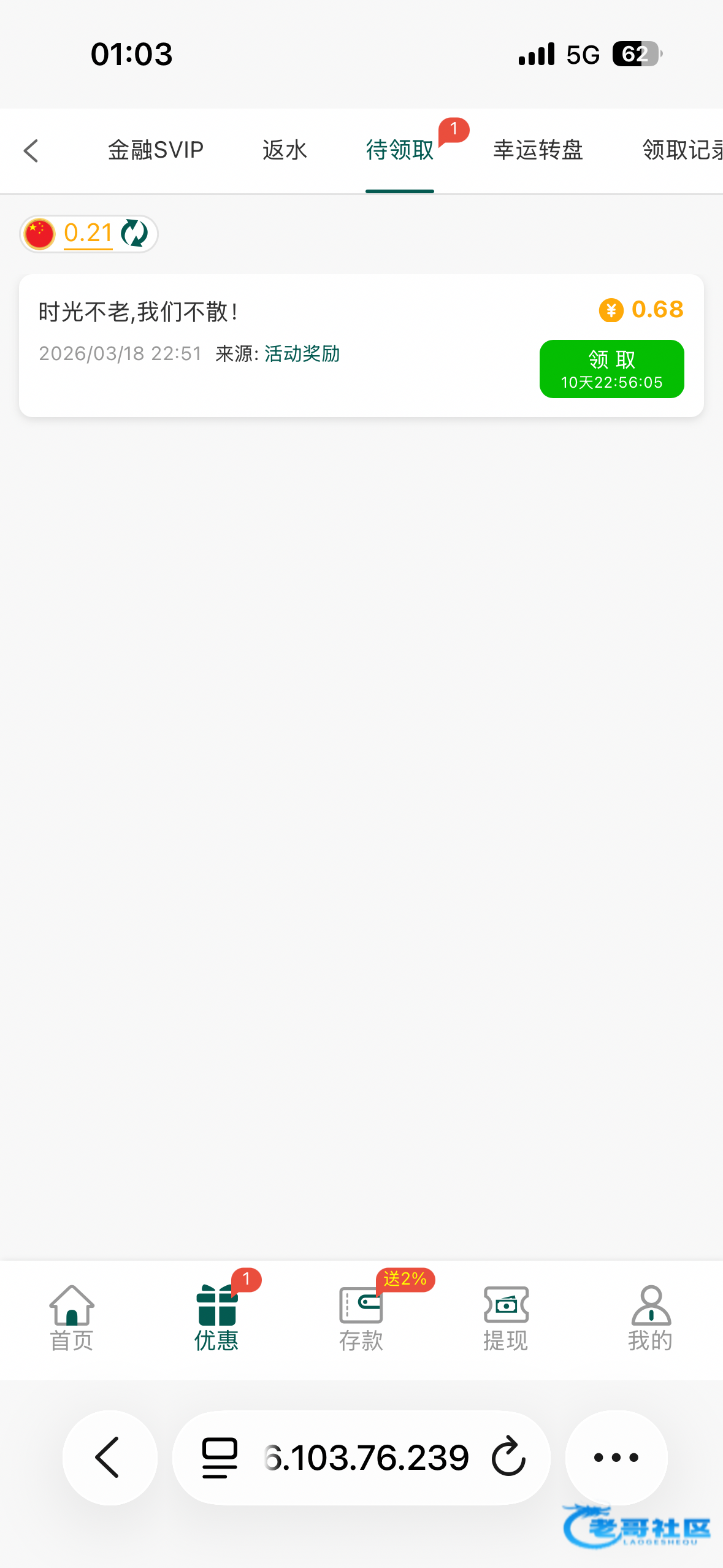This screenshot has height=1568, width=723.
Task: Open the browser's more options menu
Action: pos(616,1458)
